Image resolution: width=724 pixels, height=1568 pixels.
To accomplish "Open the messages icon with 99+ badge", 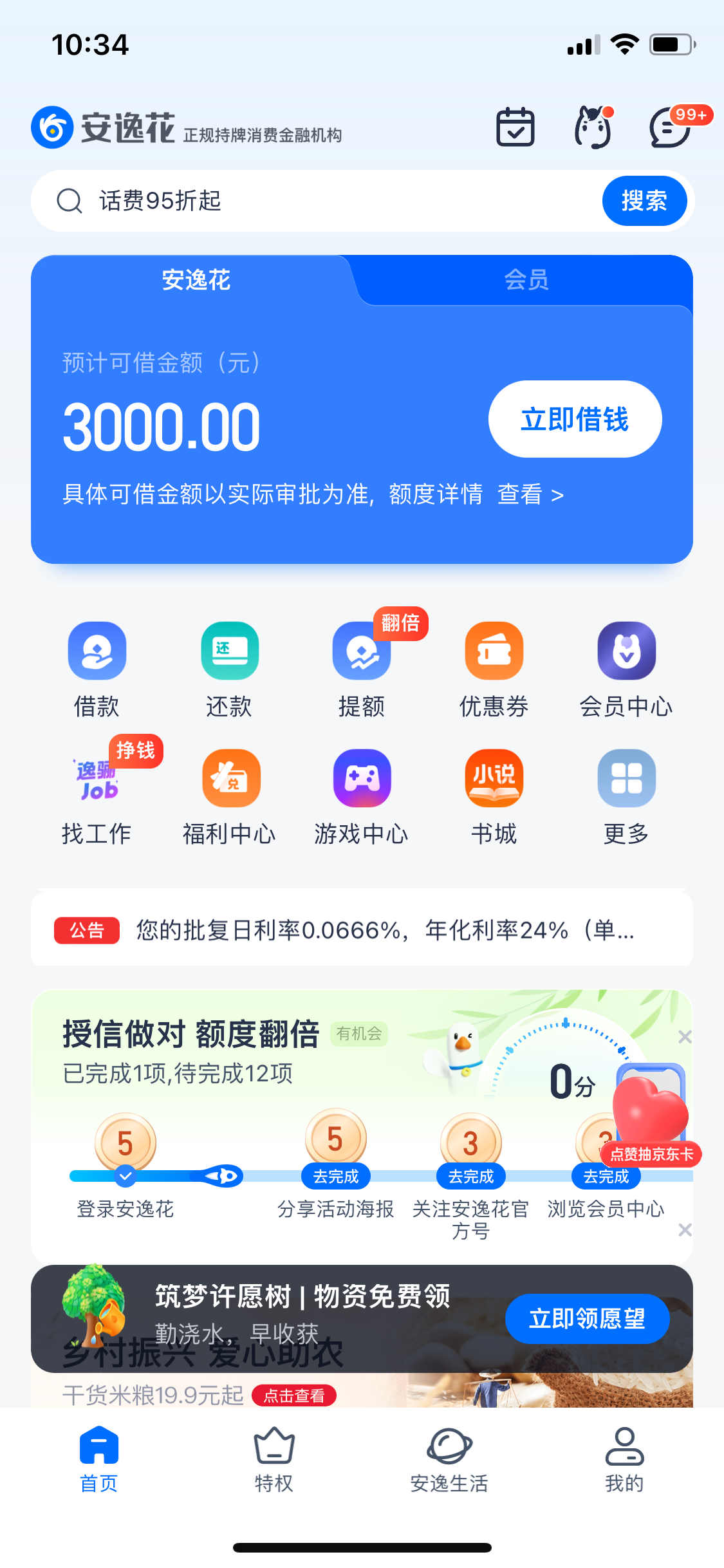I will pyautogui.click(x=671, y=127).
